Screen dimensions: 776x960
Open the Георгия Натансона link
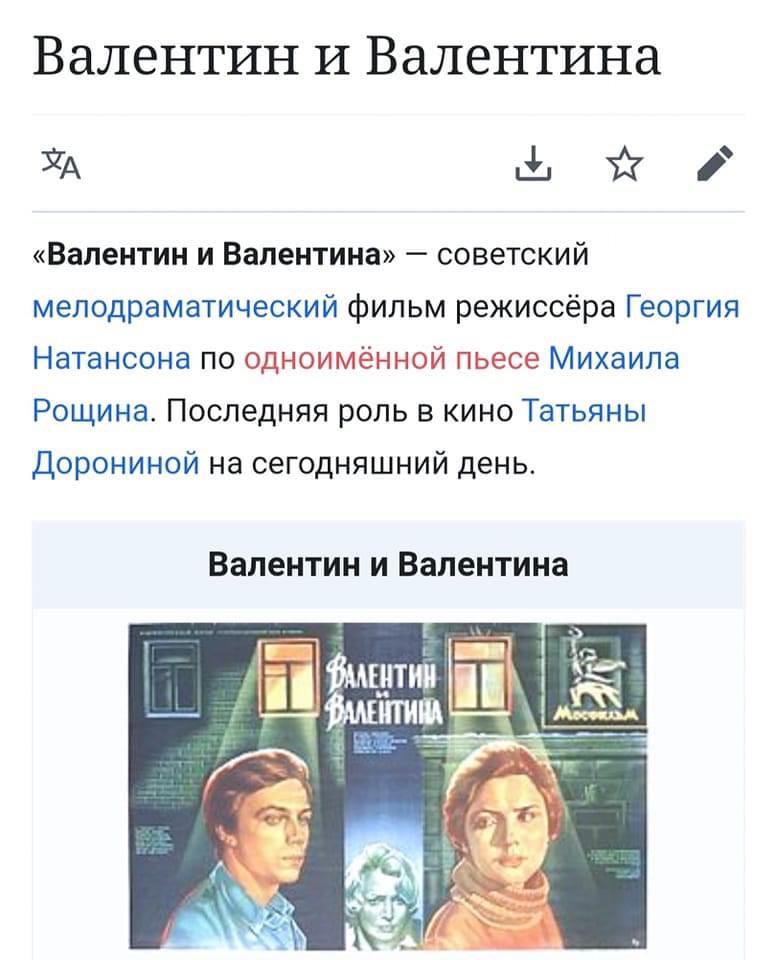tap(682, 305)
